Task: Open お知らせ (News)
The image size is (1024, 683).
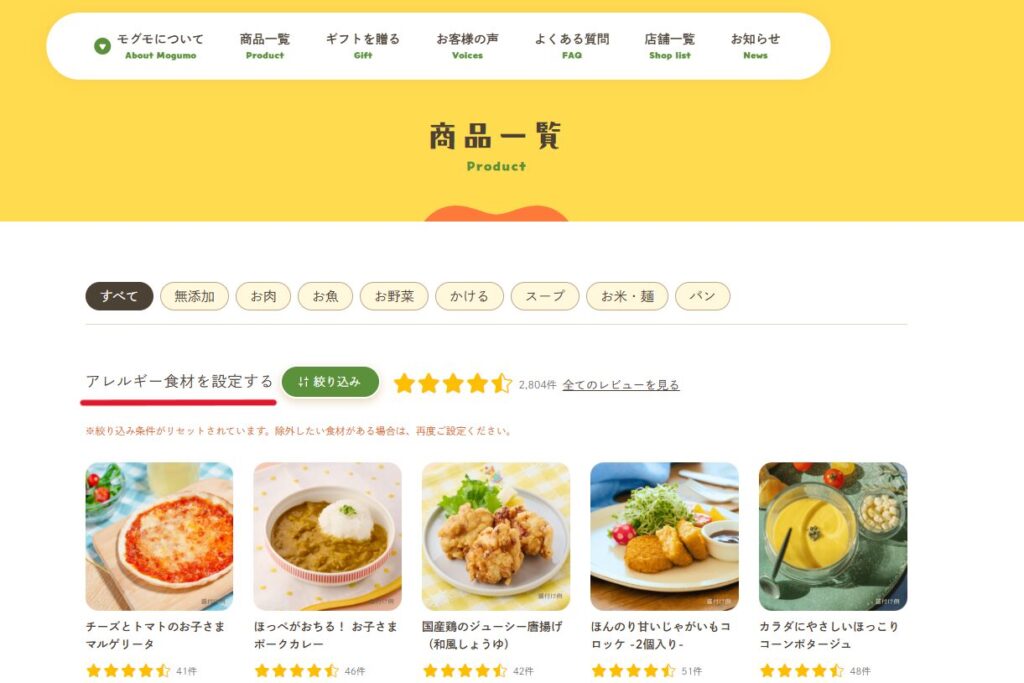Action: click(755, 45)
